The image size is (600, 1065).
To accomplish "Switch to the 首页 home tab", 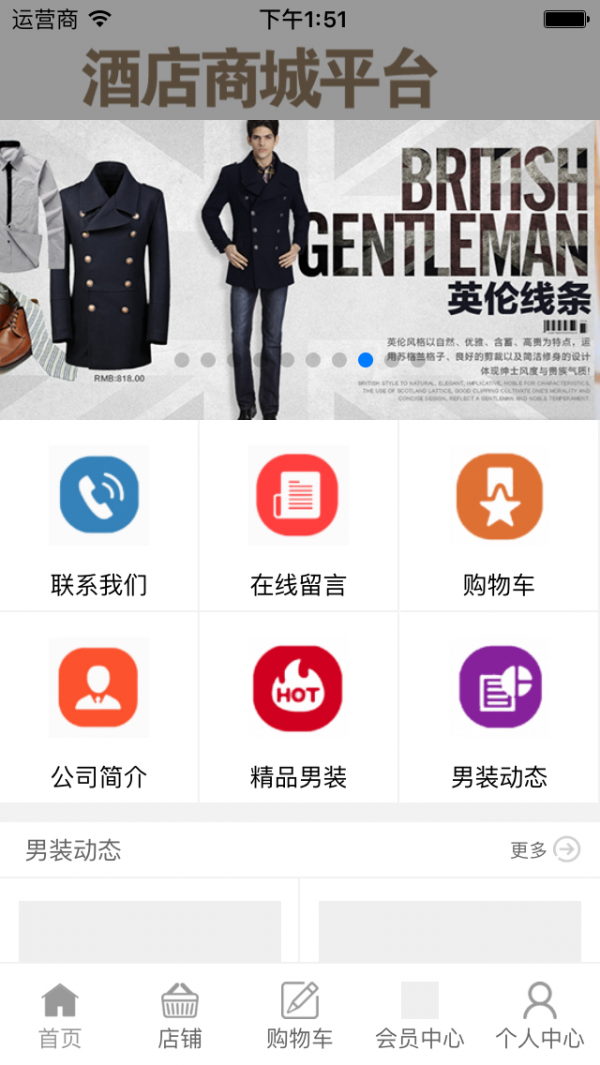I will (60, 1015).
